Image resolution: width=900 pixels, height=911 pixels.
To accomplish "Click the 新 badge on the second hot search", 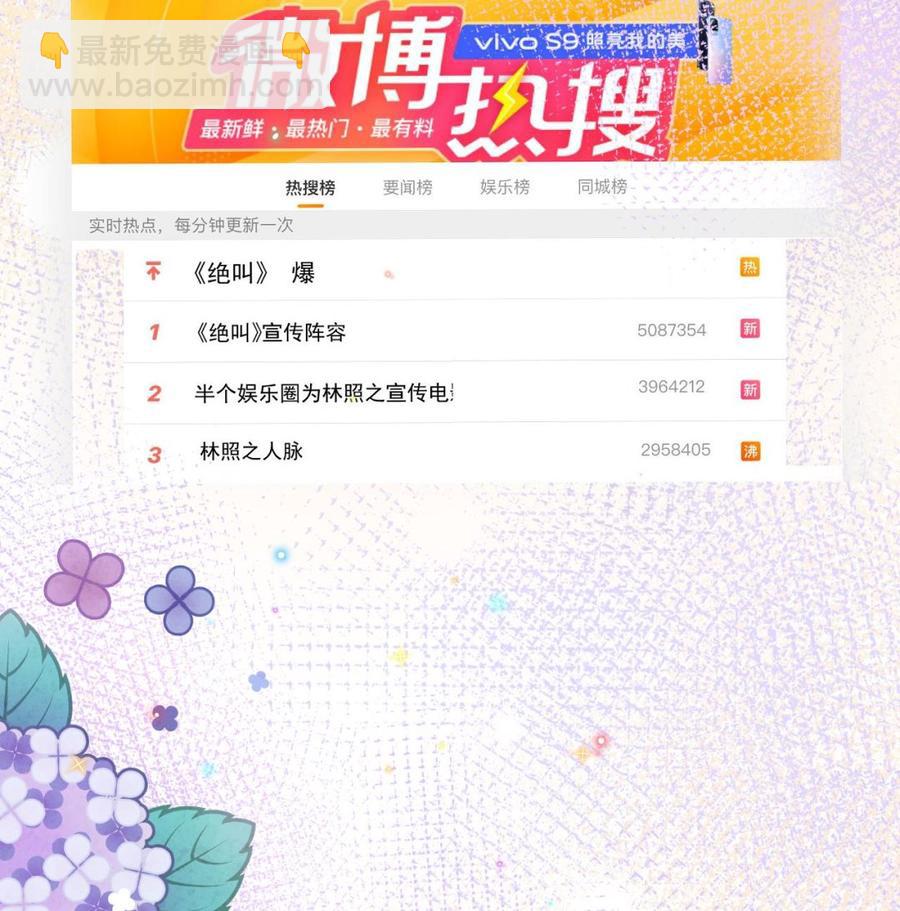I will pyautogui.click(x=750, y=389).
